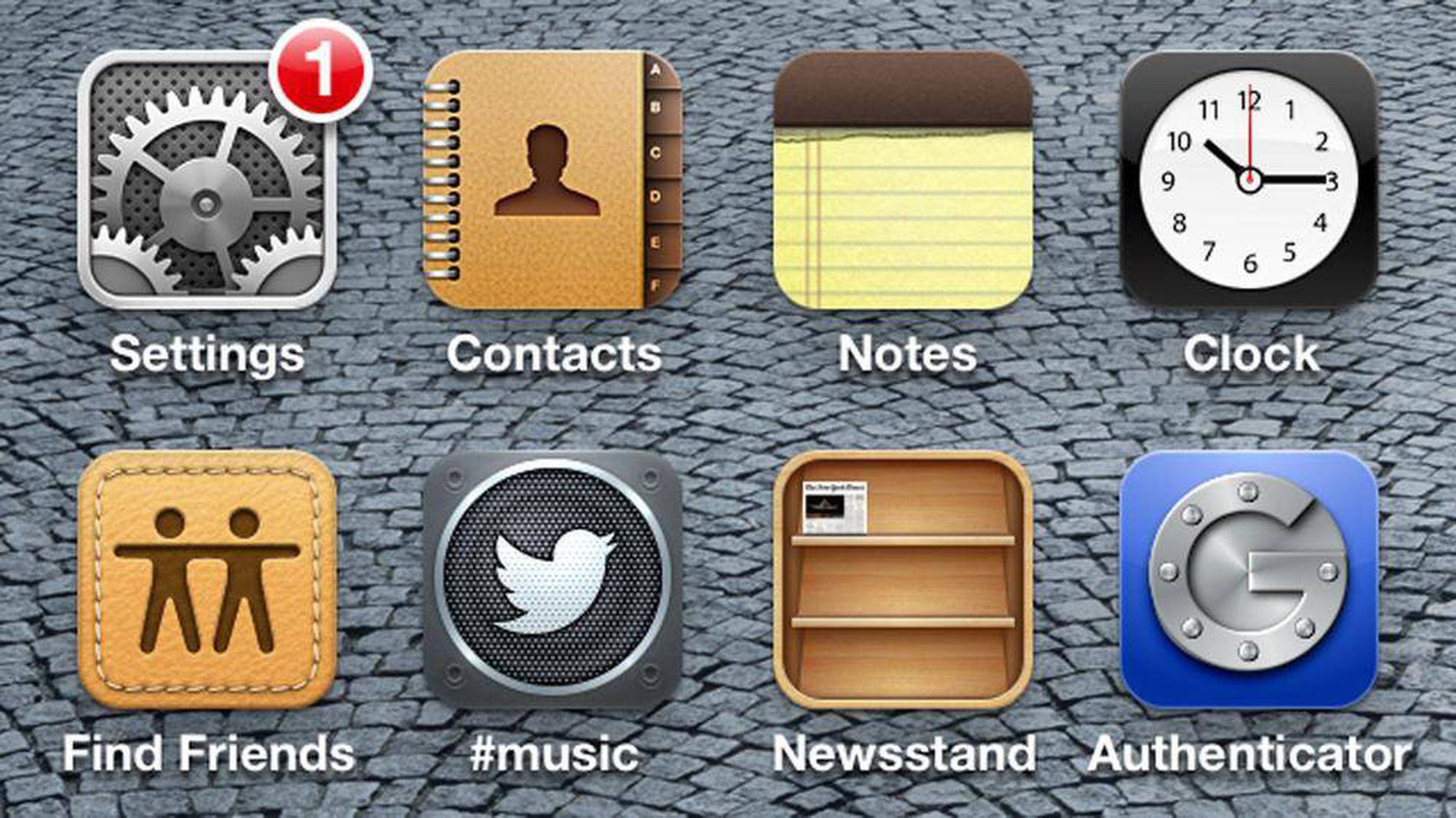The image size is (1456, 818).
Task: Open the Clock app
Action: coord(1248,182)
